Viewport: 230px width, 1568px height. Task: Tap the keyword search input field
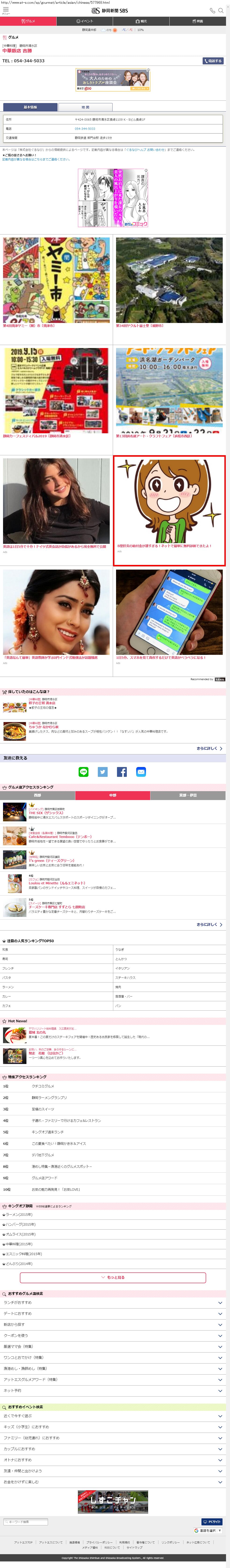(25, 1522)
